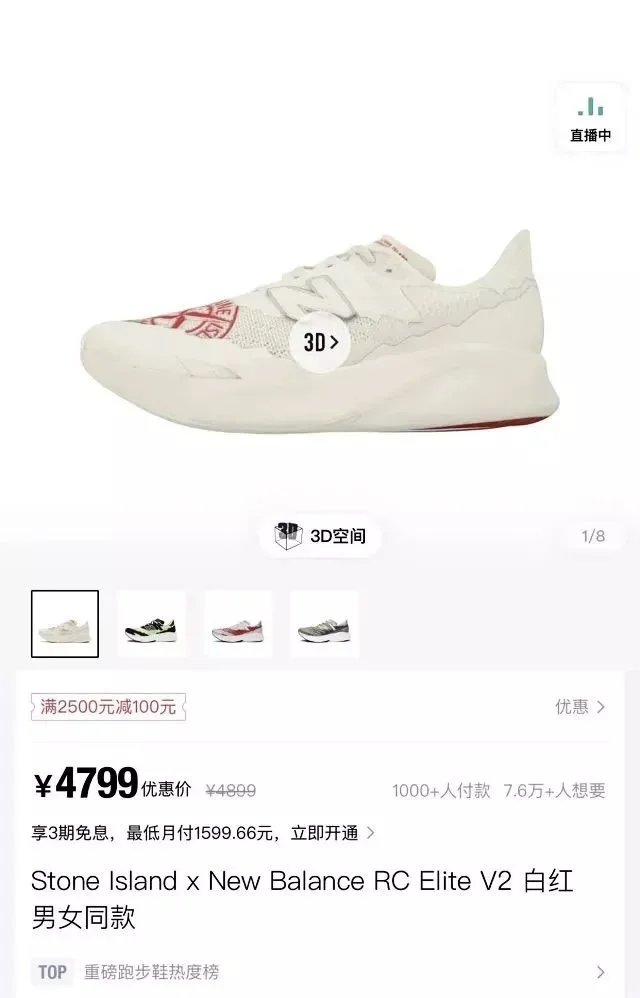
Task: Select the black and green shoe thumbnail
Action: [151, 624]
